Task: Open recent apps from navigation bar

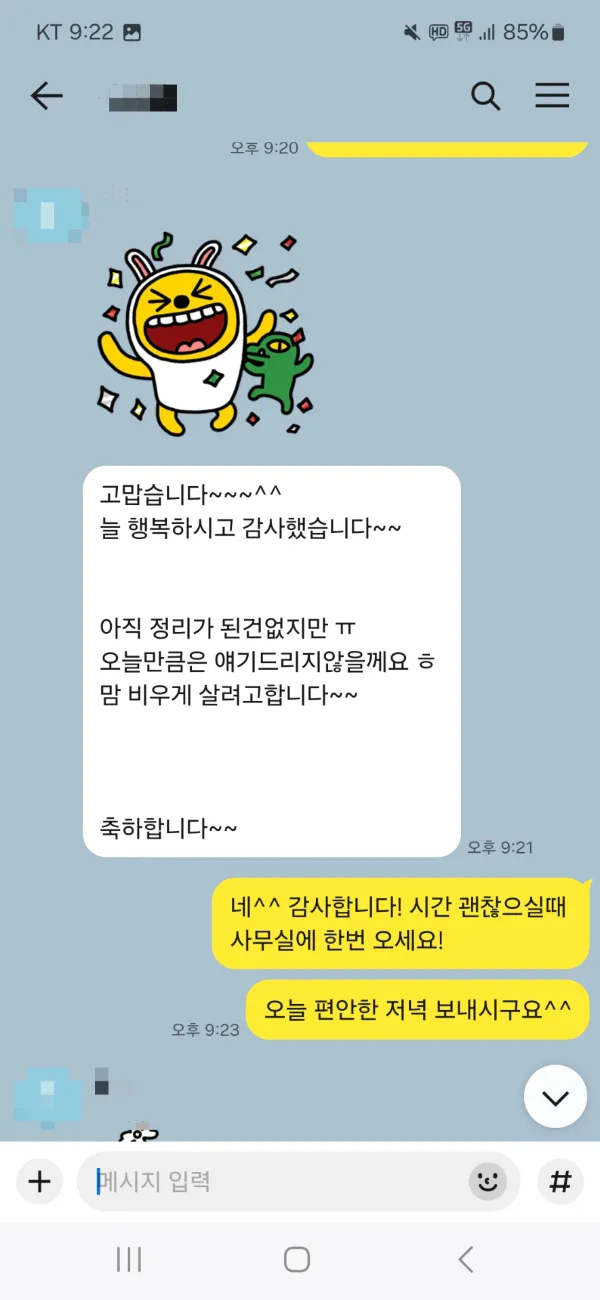Action: (129, 1259)
